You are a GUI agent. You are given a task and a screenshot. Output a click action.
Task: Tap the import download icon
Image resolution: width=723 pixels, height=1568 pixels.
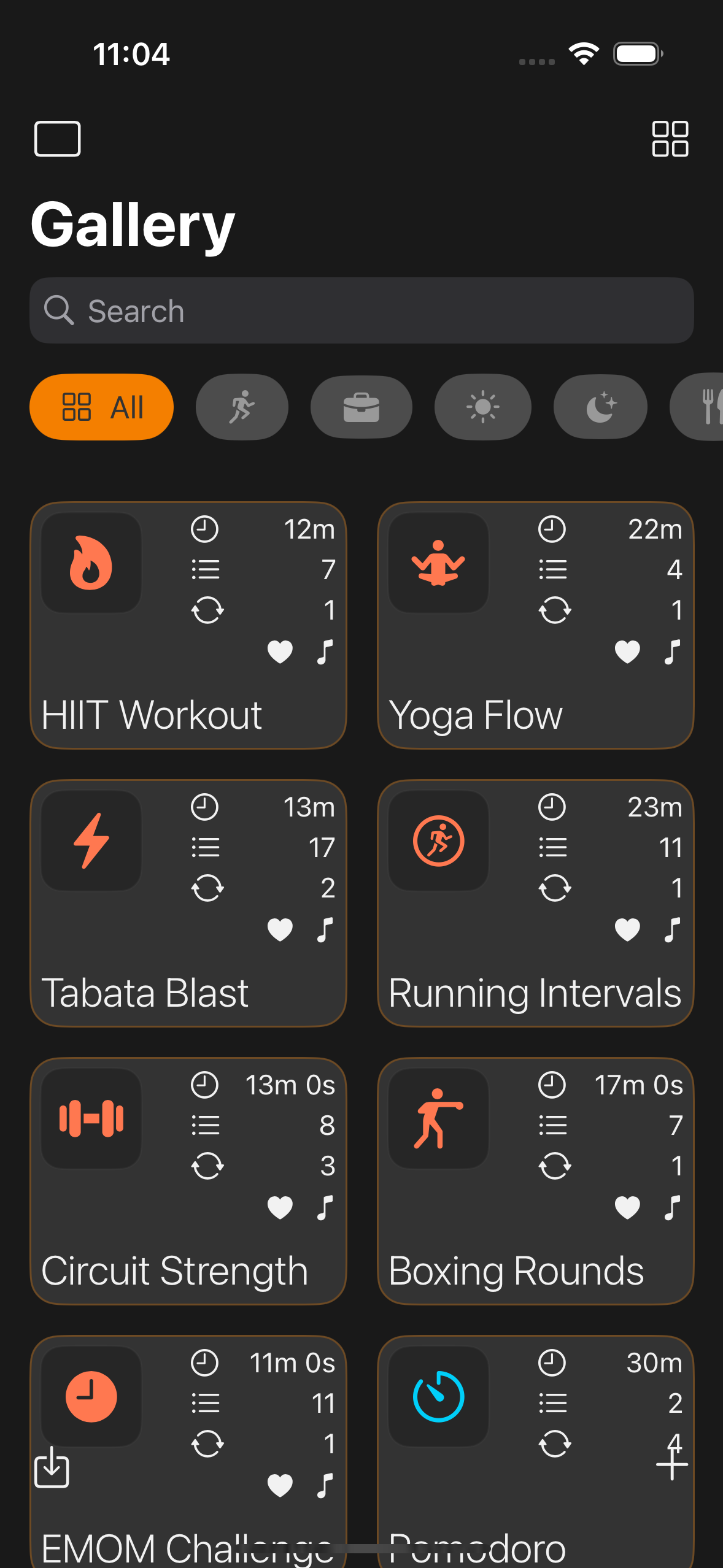pos(52,1467)
